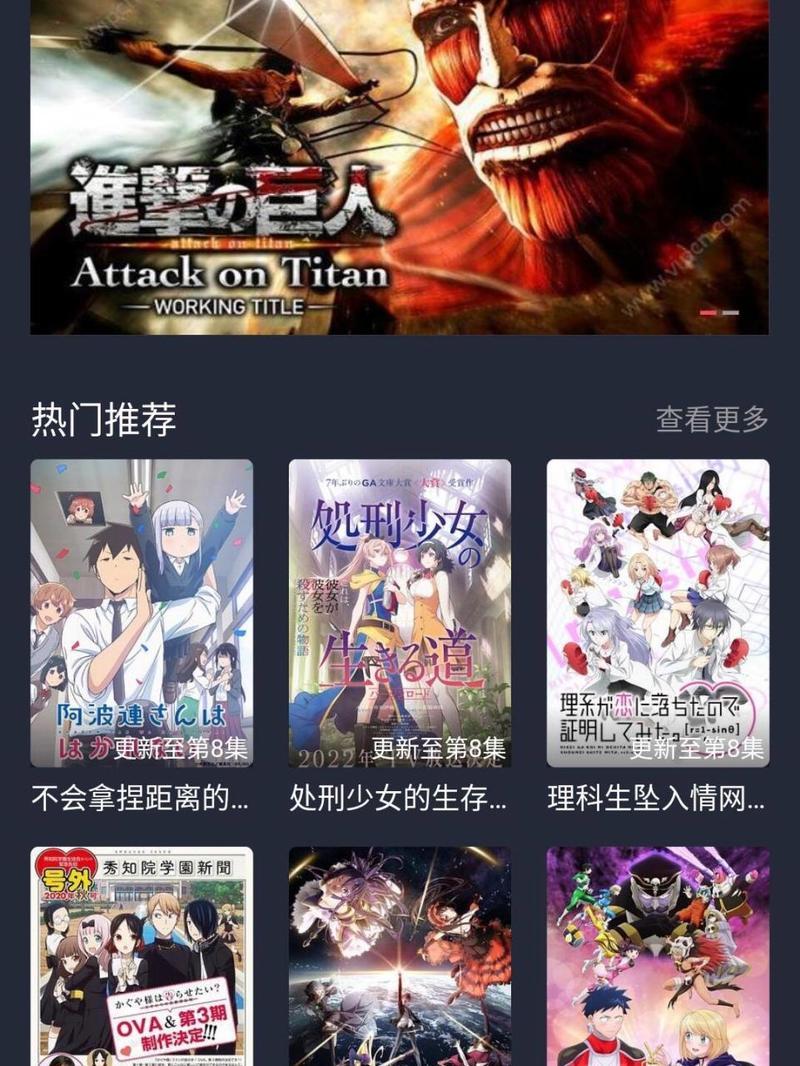Select the space-themed anime poster card
Screen dimensions: 800x1066
(399, 956)
